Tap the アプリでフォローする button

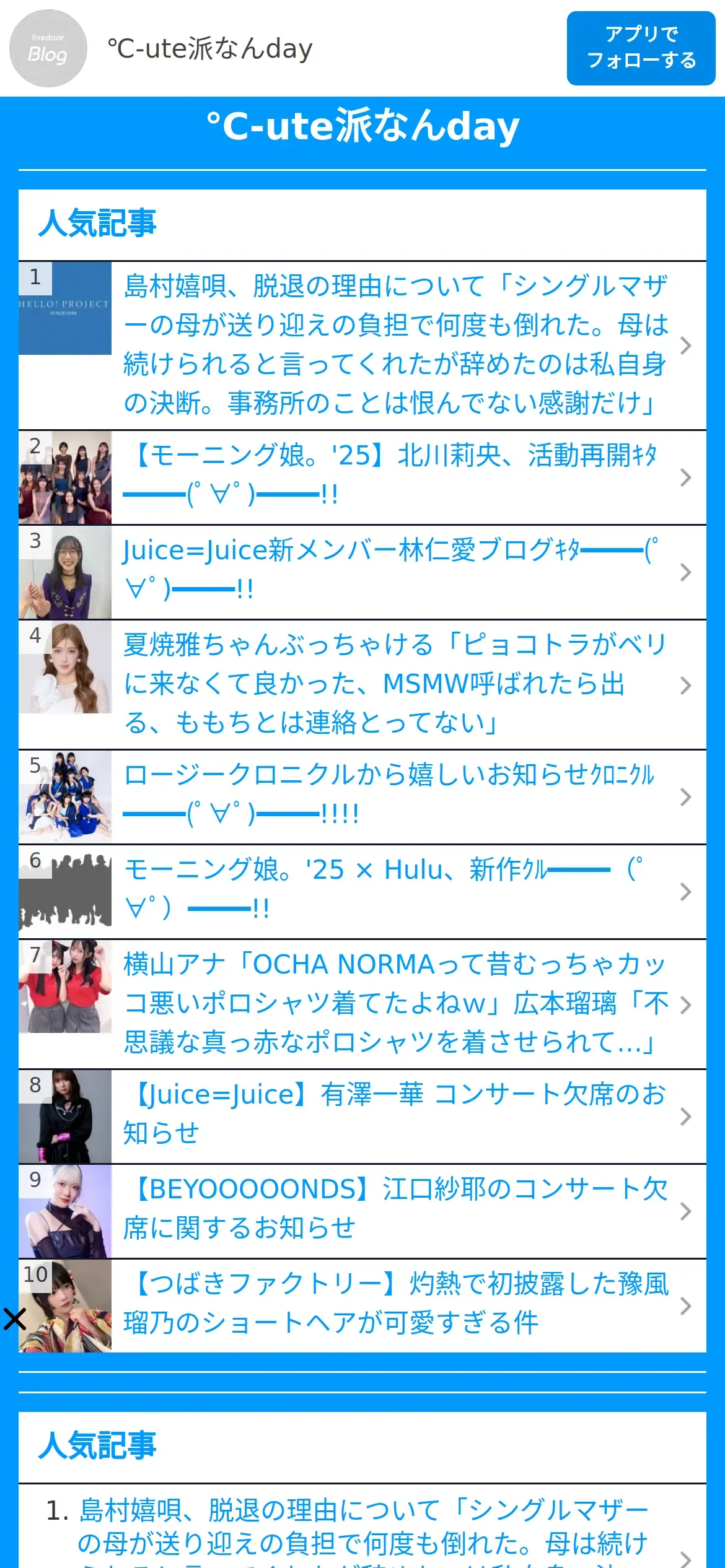(641, 48)
